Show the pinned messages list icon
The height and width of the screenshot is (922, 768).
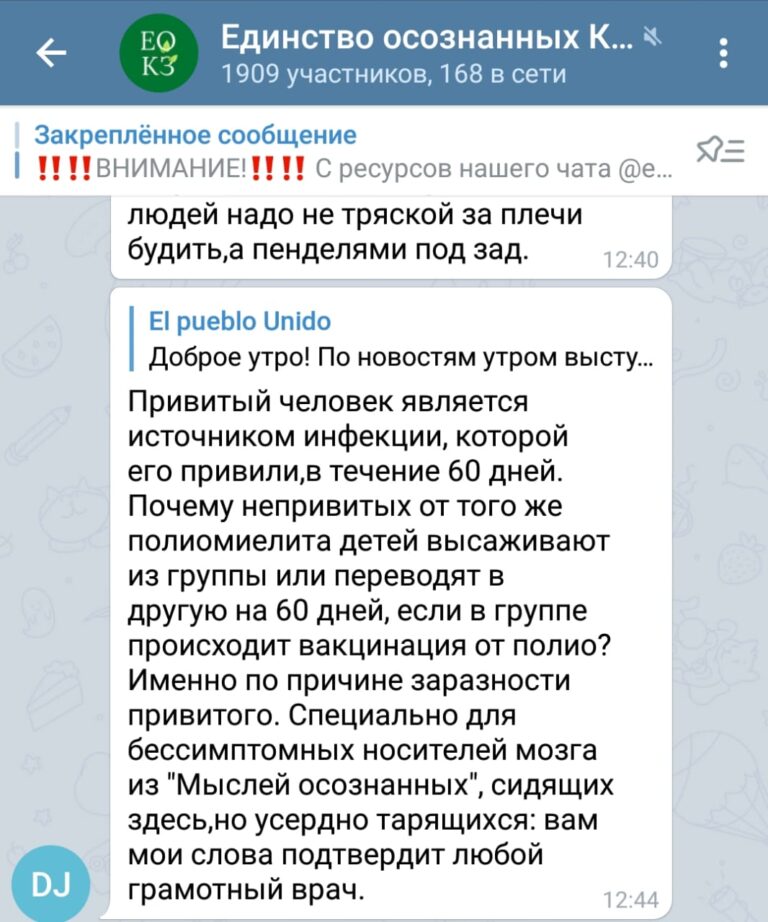click(x=720, y=150)
